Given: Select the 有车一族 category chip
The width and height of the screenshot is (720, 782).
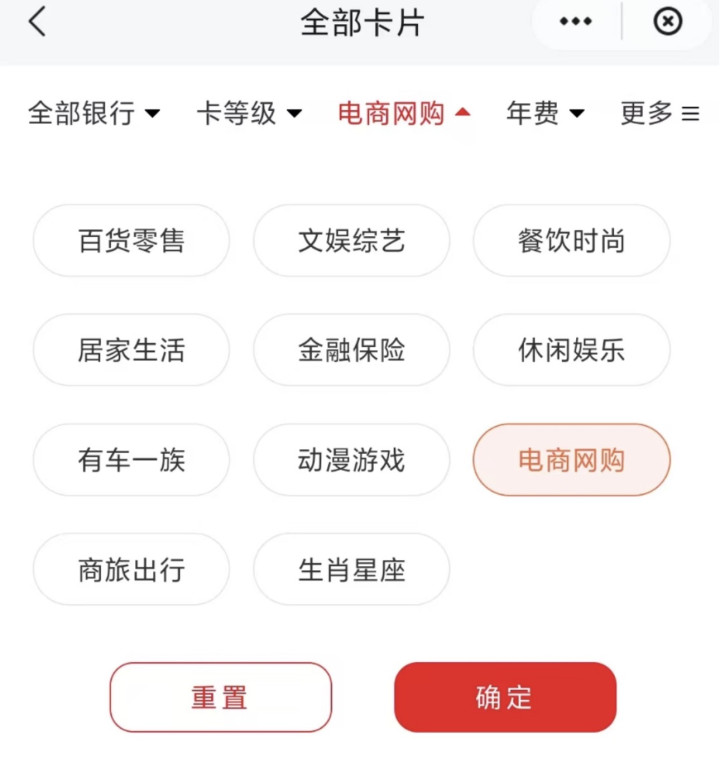Looking at the screenshot, I should pyautogui.click(x=131, y=460).
